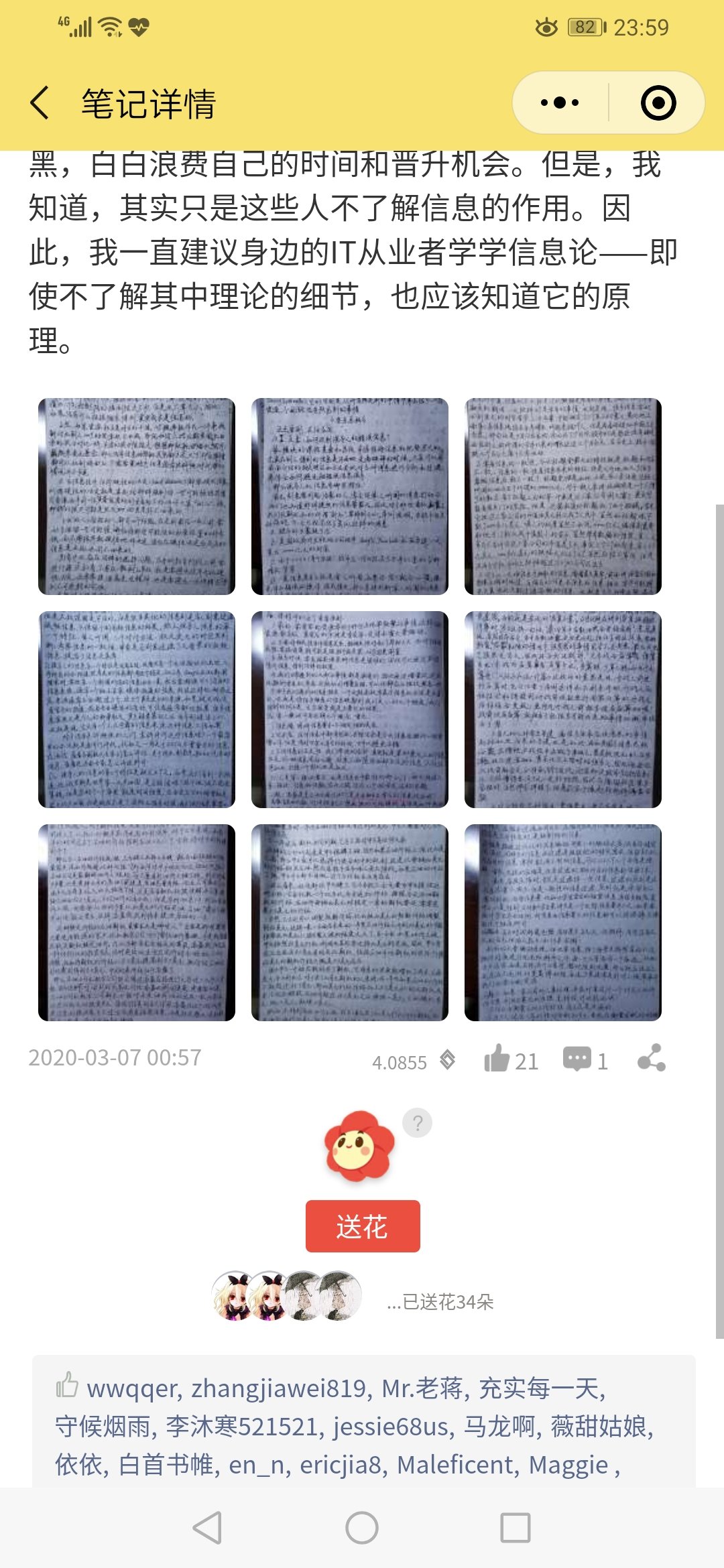Close the mini program via circle icon
Screen dimensions: 724x1568
pos(658,103)
